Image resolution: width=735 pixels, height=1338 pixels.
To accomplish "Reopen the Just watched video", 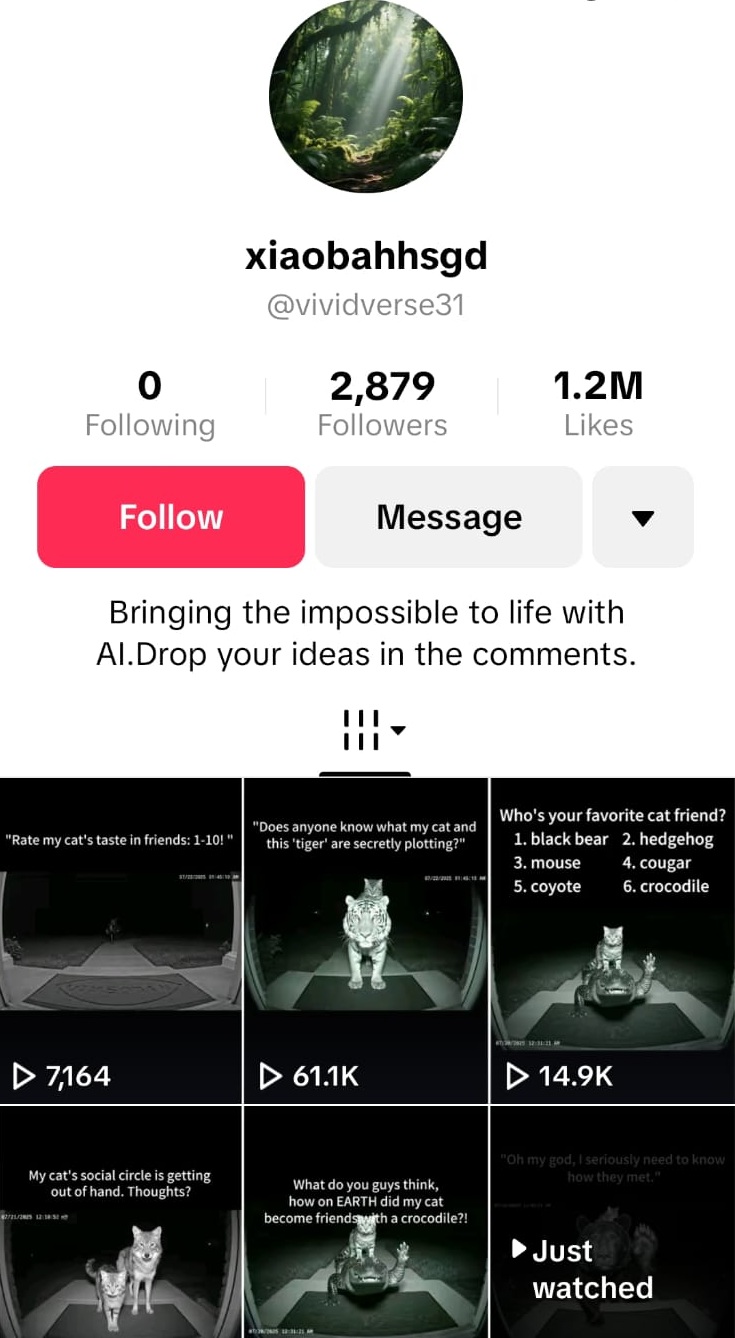I will [612, 1222].
